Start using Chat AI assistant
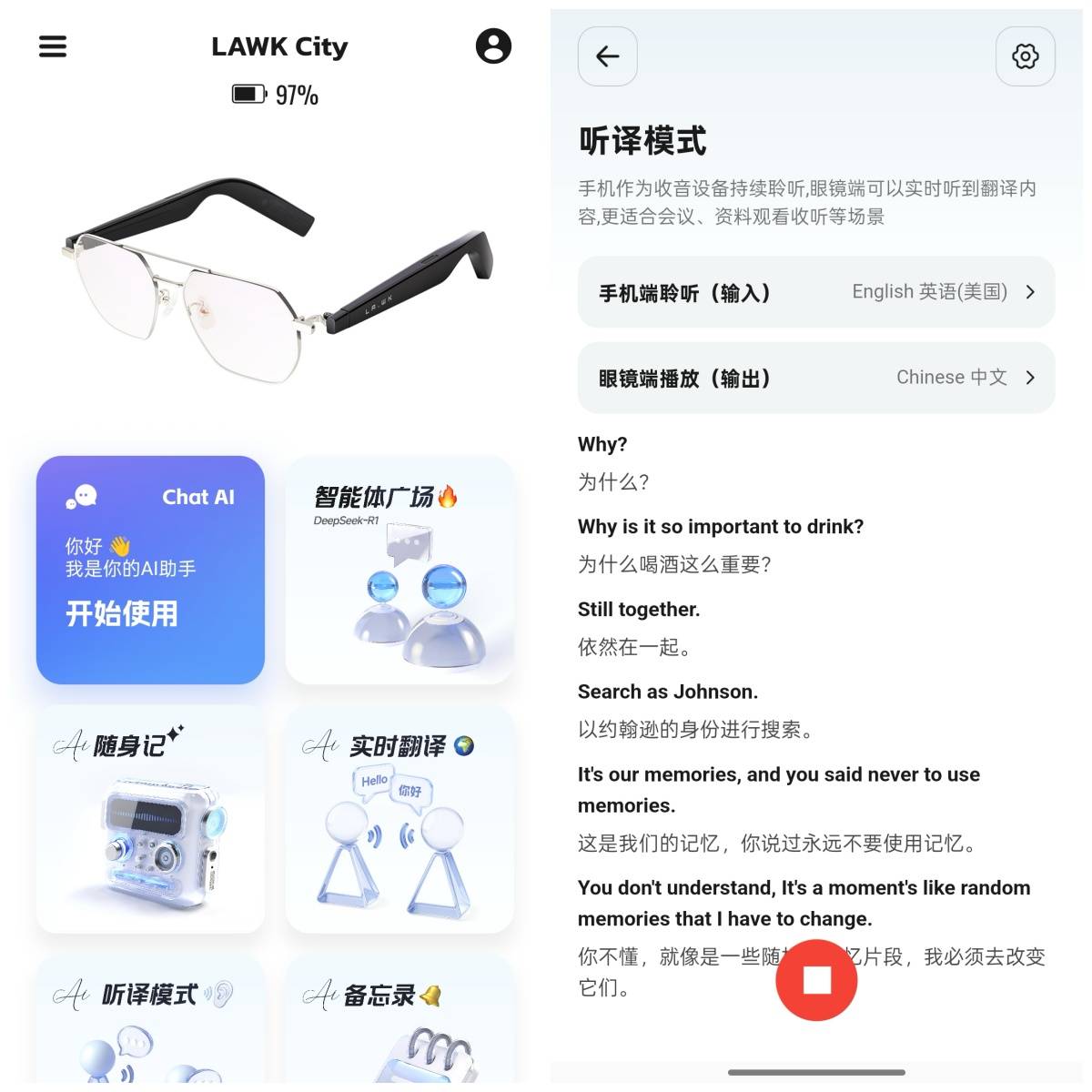 [x=150, y=570]
